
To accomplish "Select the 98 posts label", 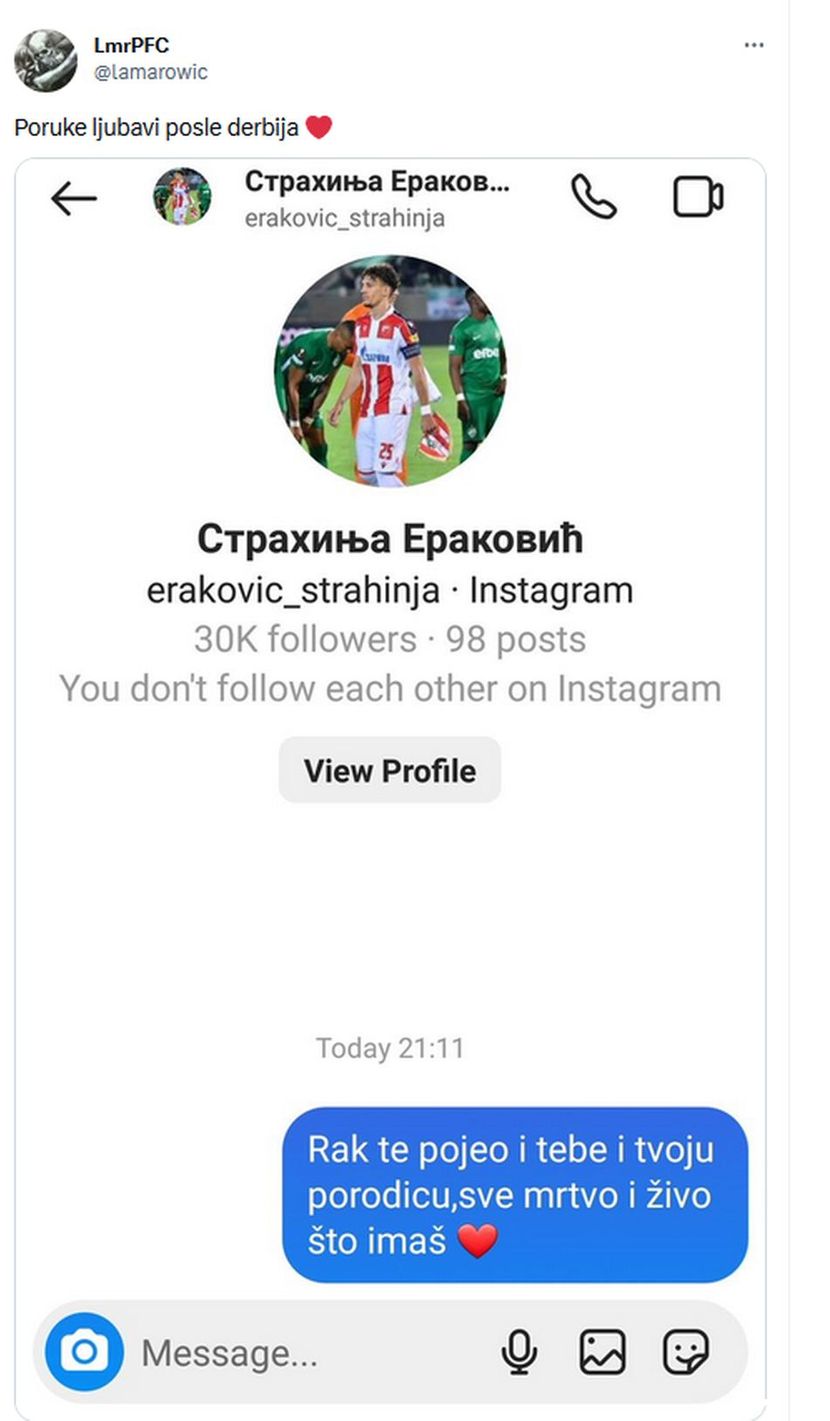I will (x=514, y=637).
